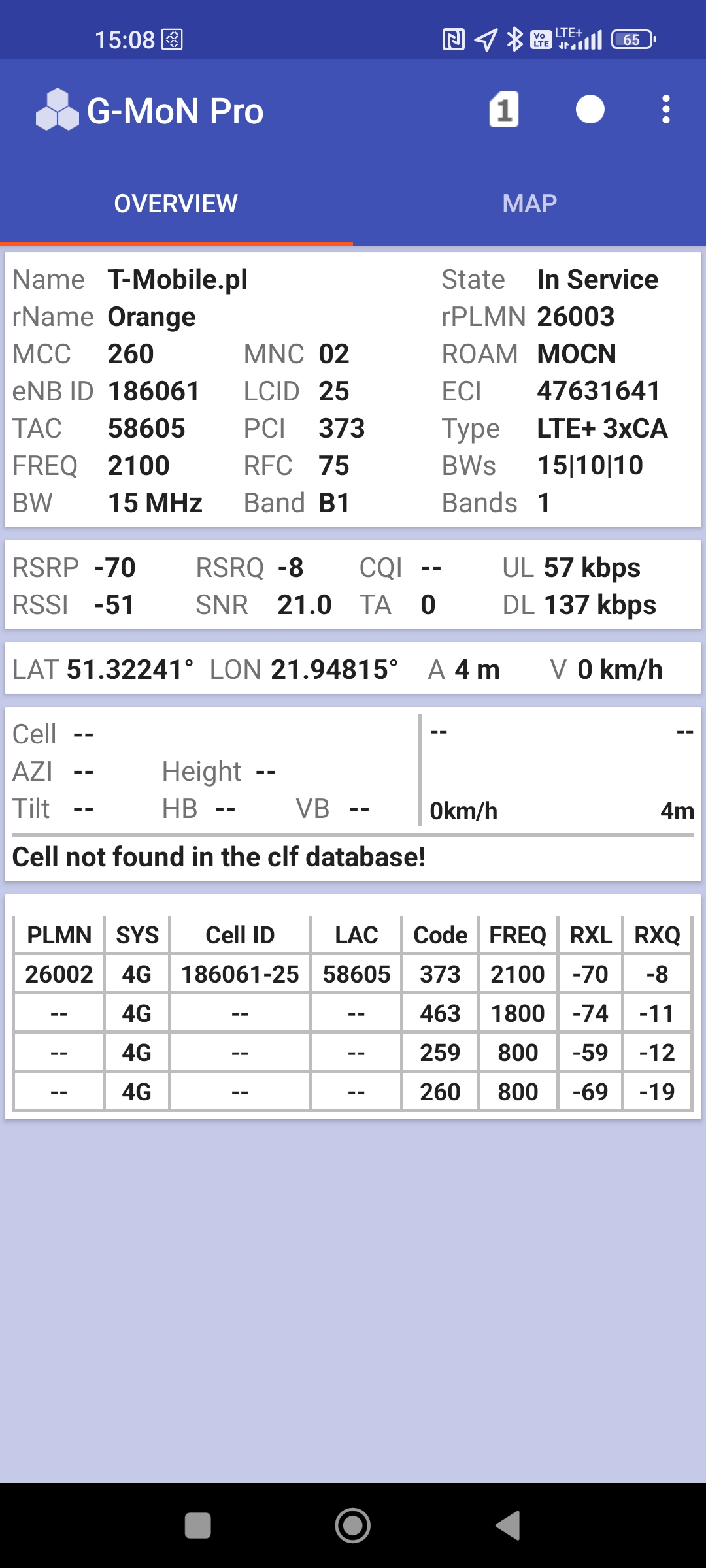706x1568 pixels.
Task: Select the OVERVIEW tab
Action: [176, 204]
